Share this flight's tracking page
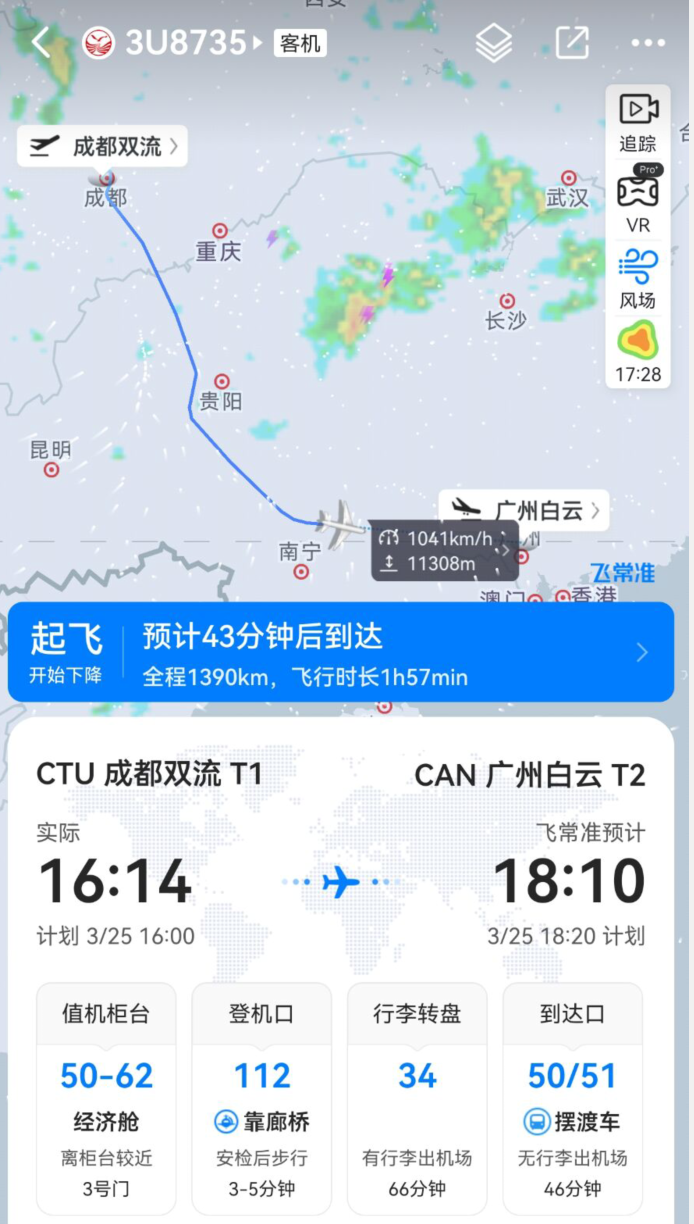694x1224 pixels. pyautogui.click(x=572, y=43)
